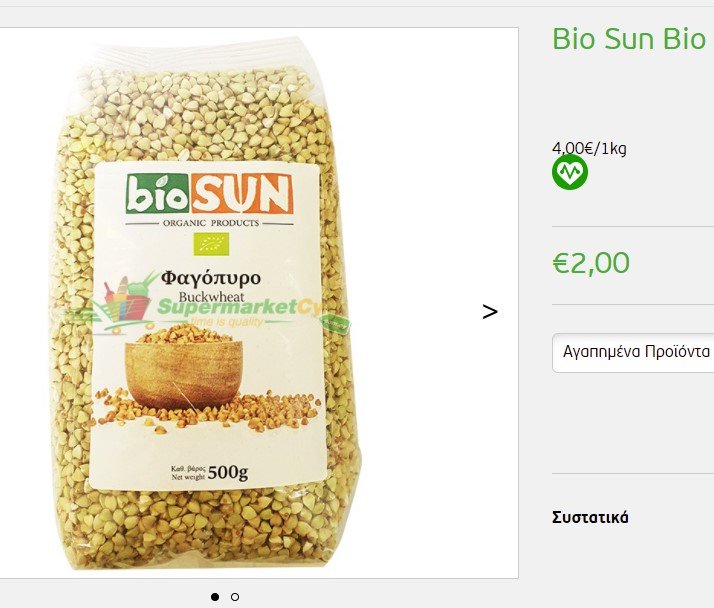Select the second image page dot
Image resolution: width=714 pixels, height=608 pixels.
tap(235, 597)
